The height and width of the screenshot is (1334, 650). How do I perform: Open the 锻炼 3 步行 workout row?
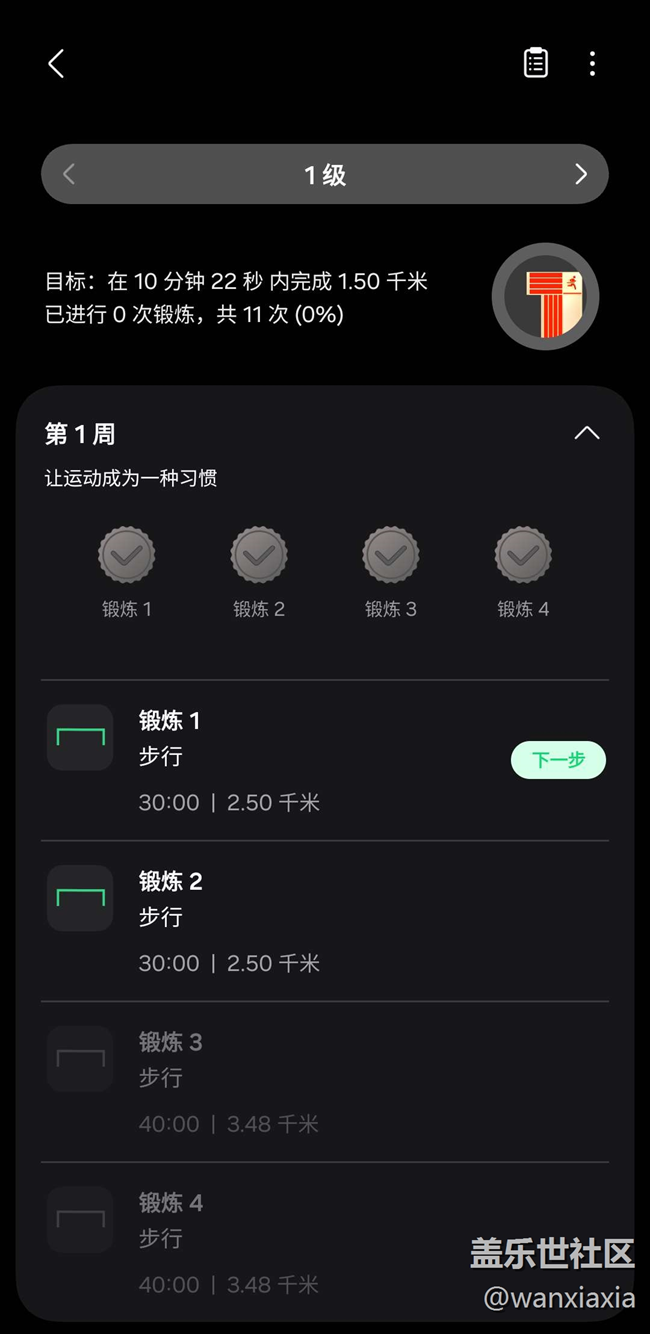[324, 1082]
